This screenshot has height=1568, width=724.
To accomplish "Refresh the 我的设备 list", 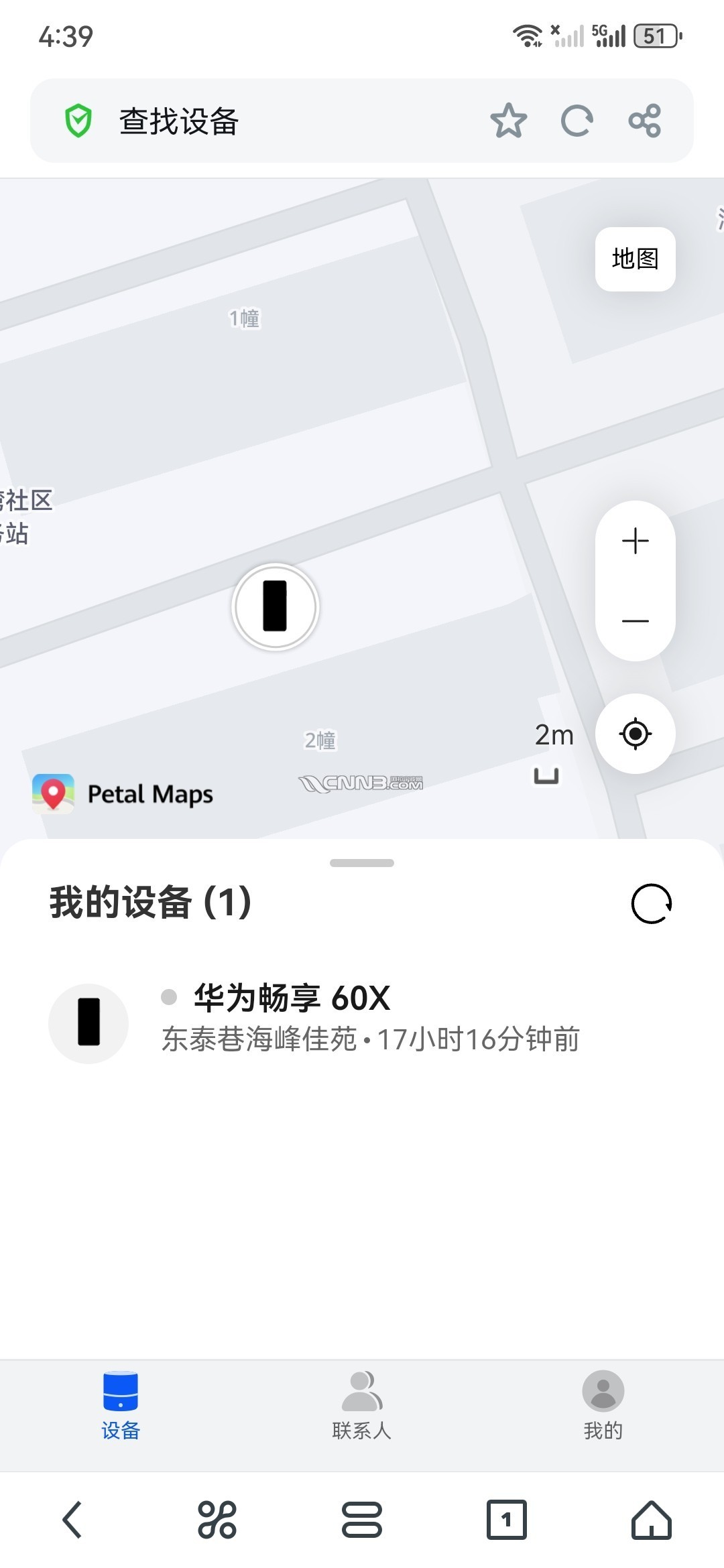I will point(651,903).
